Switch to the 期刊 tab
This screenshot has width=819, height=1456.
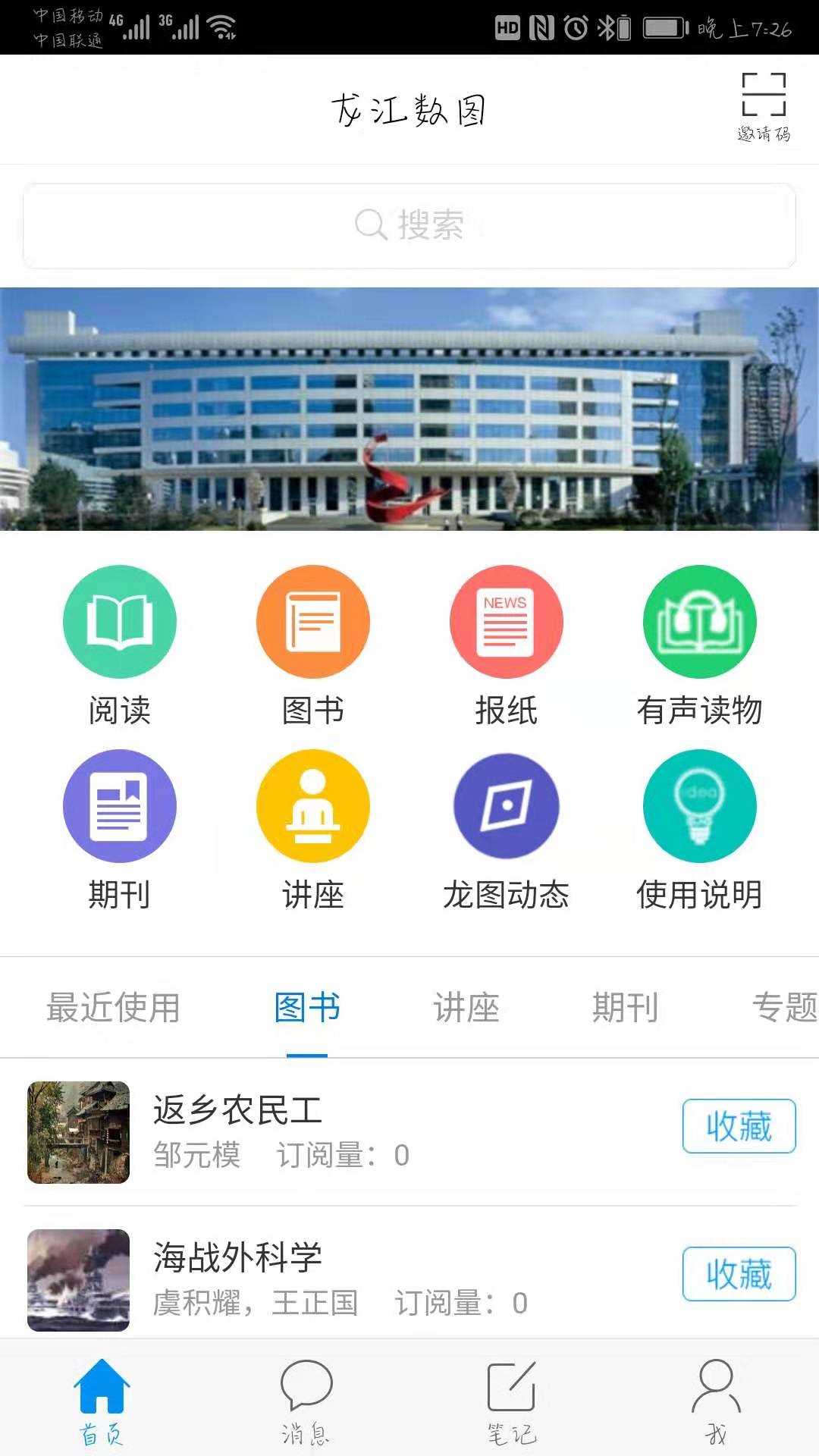tap(625, 1008)
